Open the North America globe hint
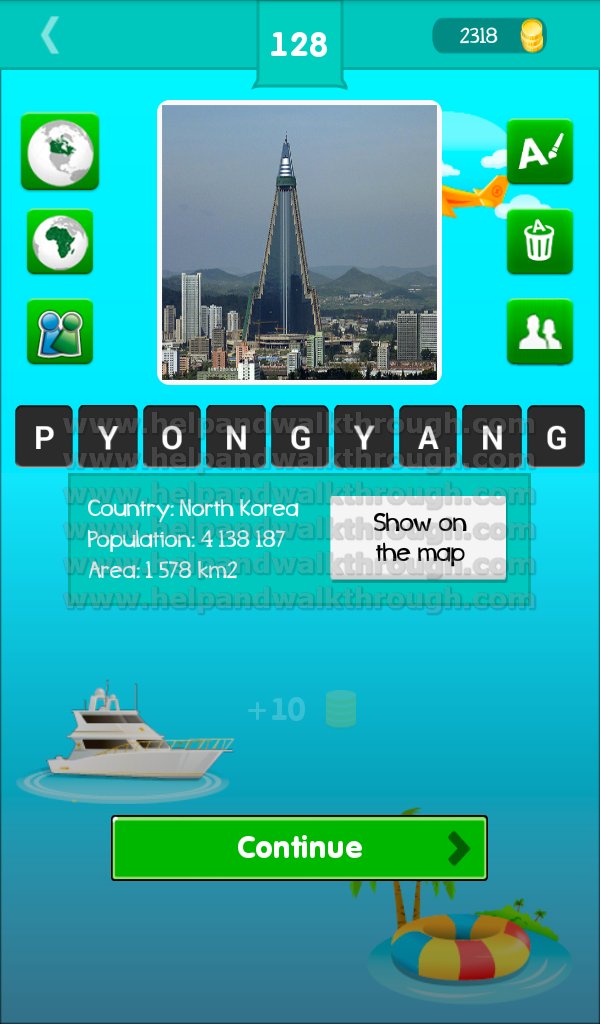This screenshot has height=1024, width=600. click(x=60, y=152)
